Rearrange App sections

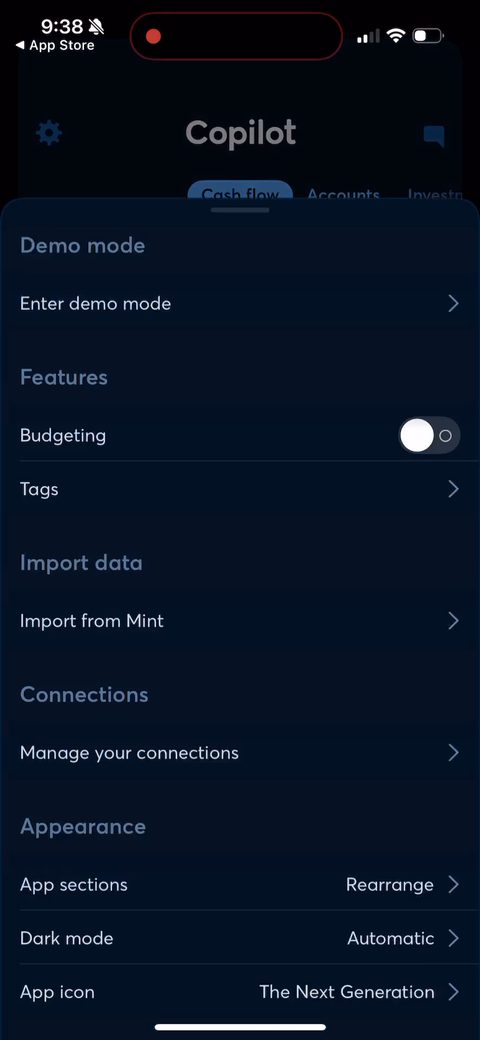(x=239, y=885)
